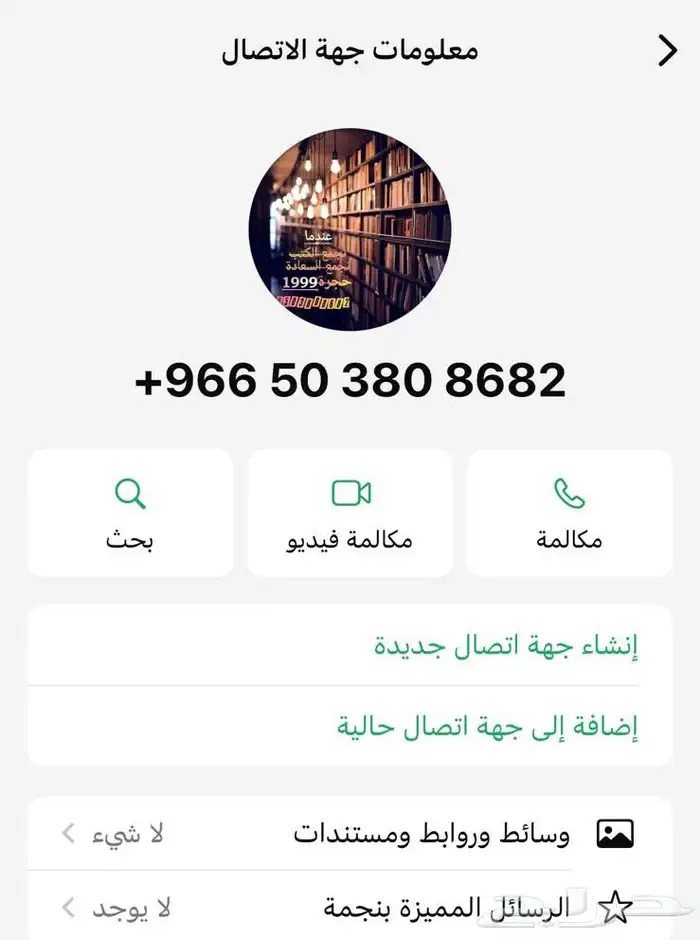Start a voice call (مكالمة)
The image size is (700, 940).
point(569,513)
